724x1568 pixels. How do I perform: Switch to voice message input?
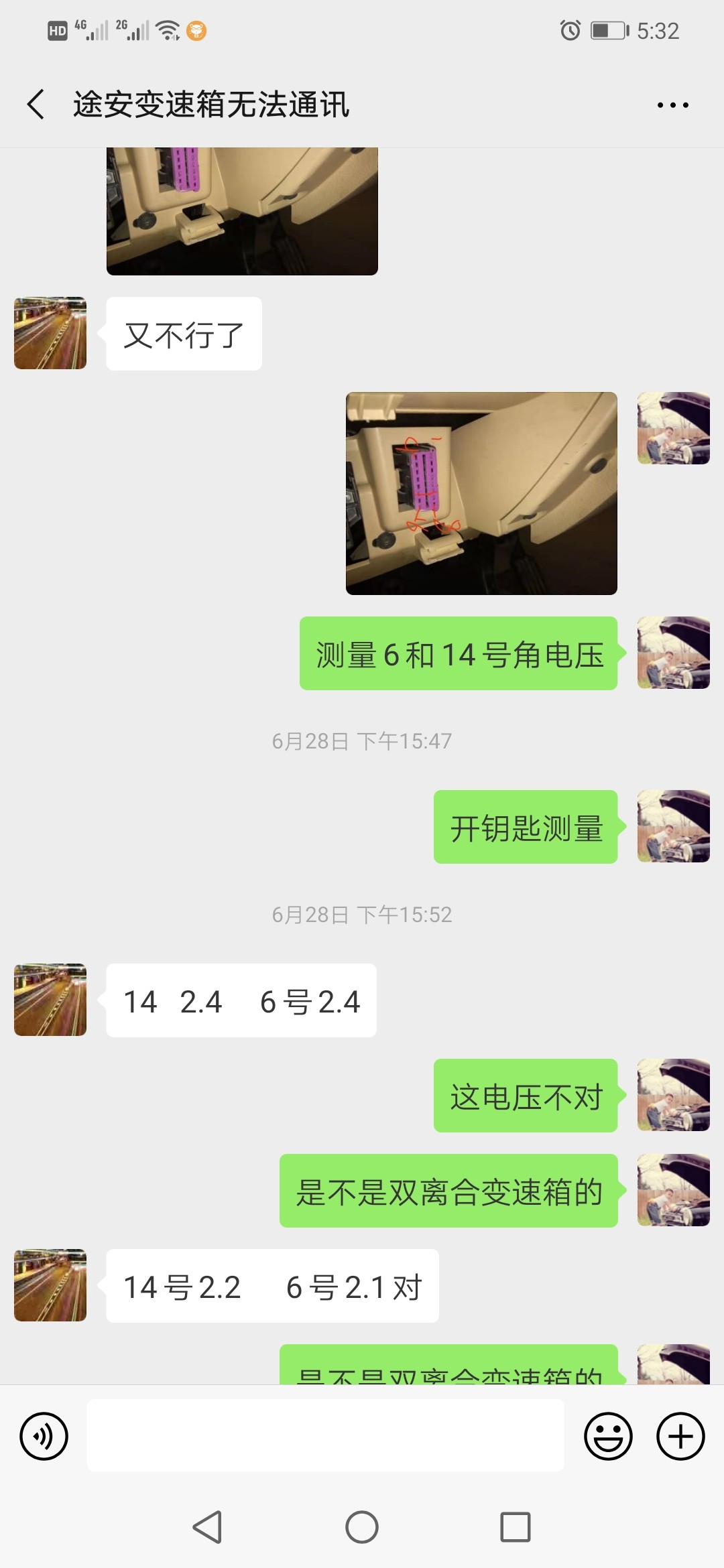tap(44, 1436)
